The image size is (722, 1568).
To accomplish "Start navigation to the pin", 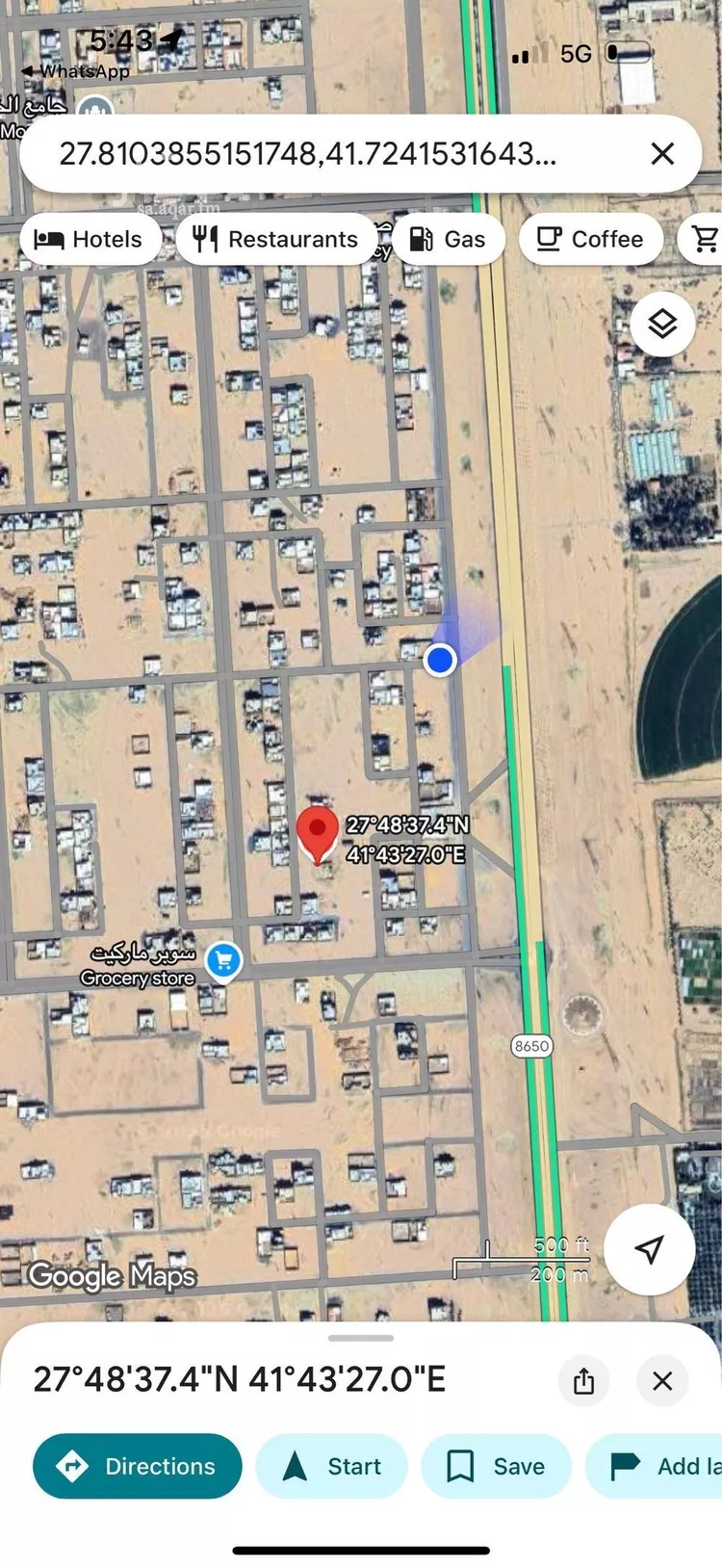I will point(331,1466).
